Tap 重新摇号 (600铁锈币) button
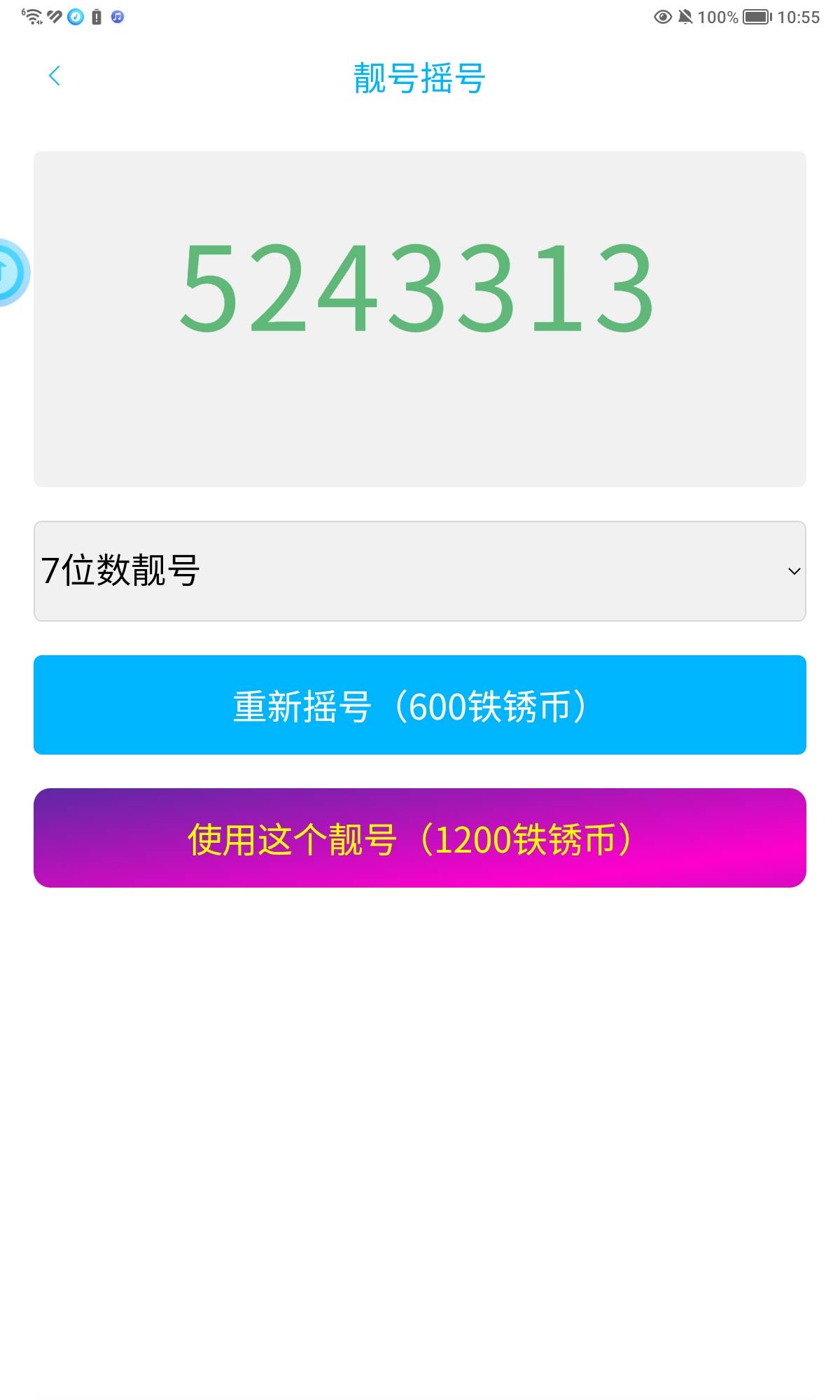Viewport: 840px width, 1400px height. pos(419,705)
